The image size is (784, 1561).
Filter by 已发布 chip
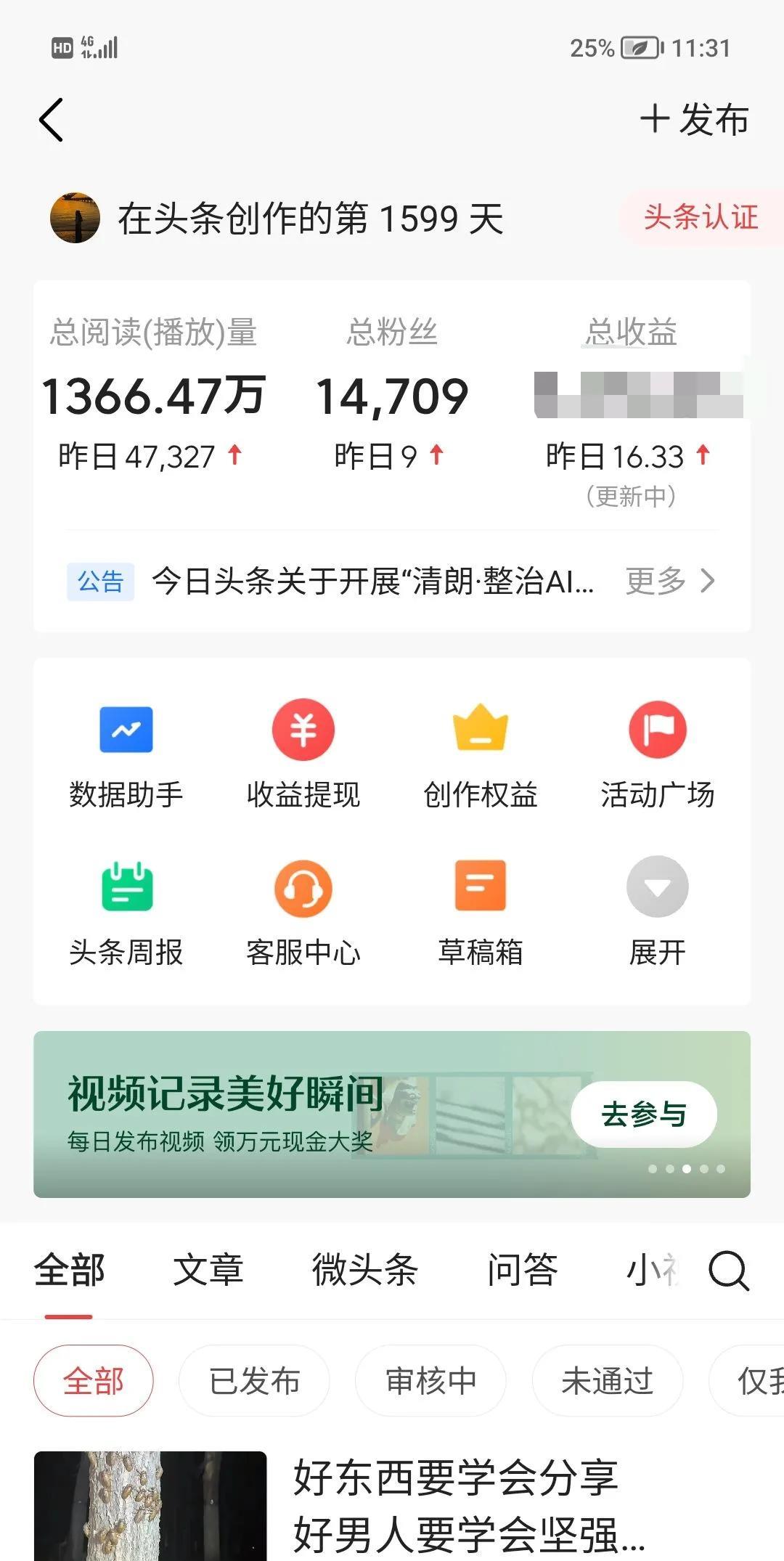click(254, 1380)
